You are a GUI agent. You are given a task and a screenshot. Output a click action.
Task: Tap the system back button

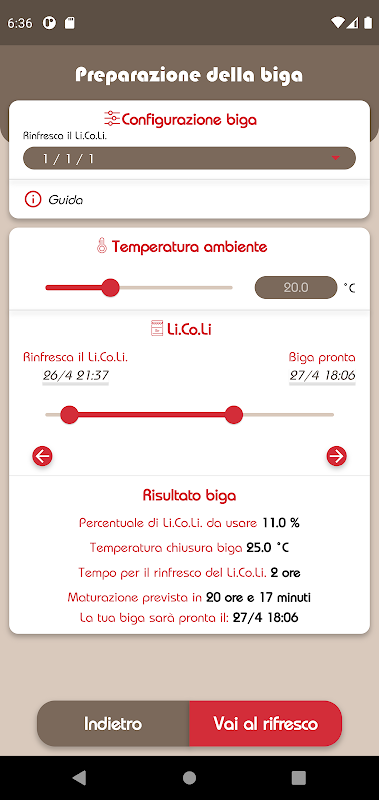[x=80, y=778]
